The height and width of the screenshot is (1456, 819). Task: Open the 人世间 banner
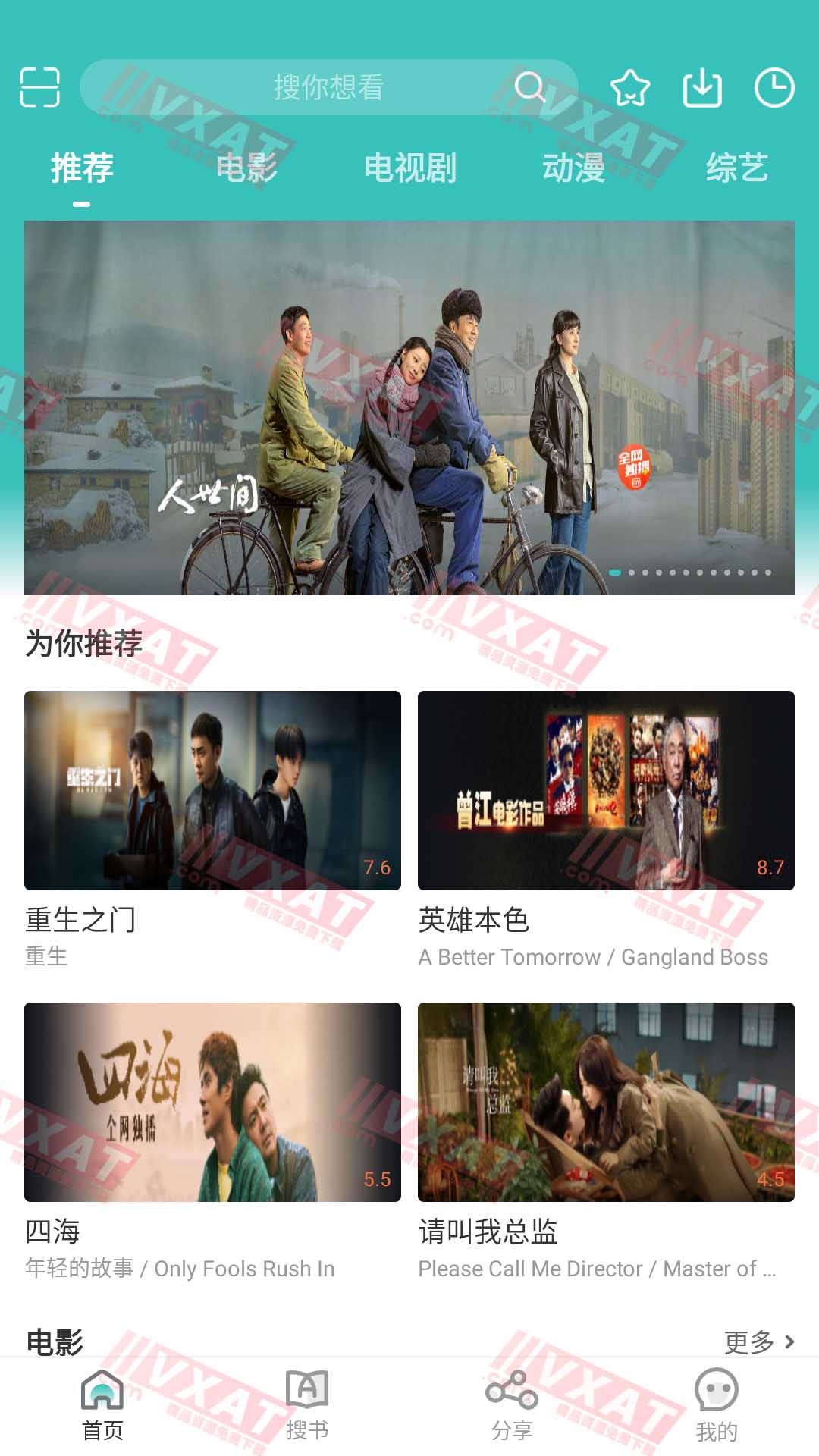click(x=409, y=406)
